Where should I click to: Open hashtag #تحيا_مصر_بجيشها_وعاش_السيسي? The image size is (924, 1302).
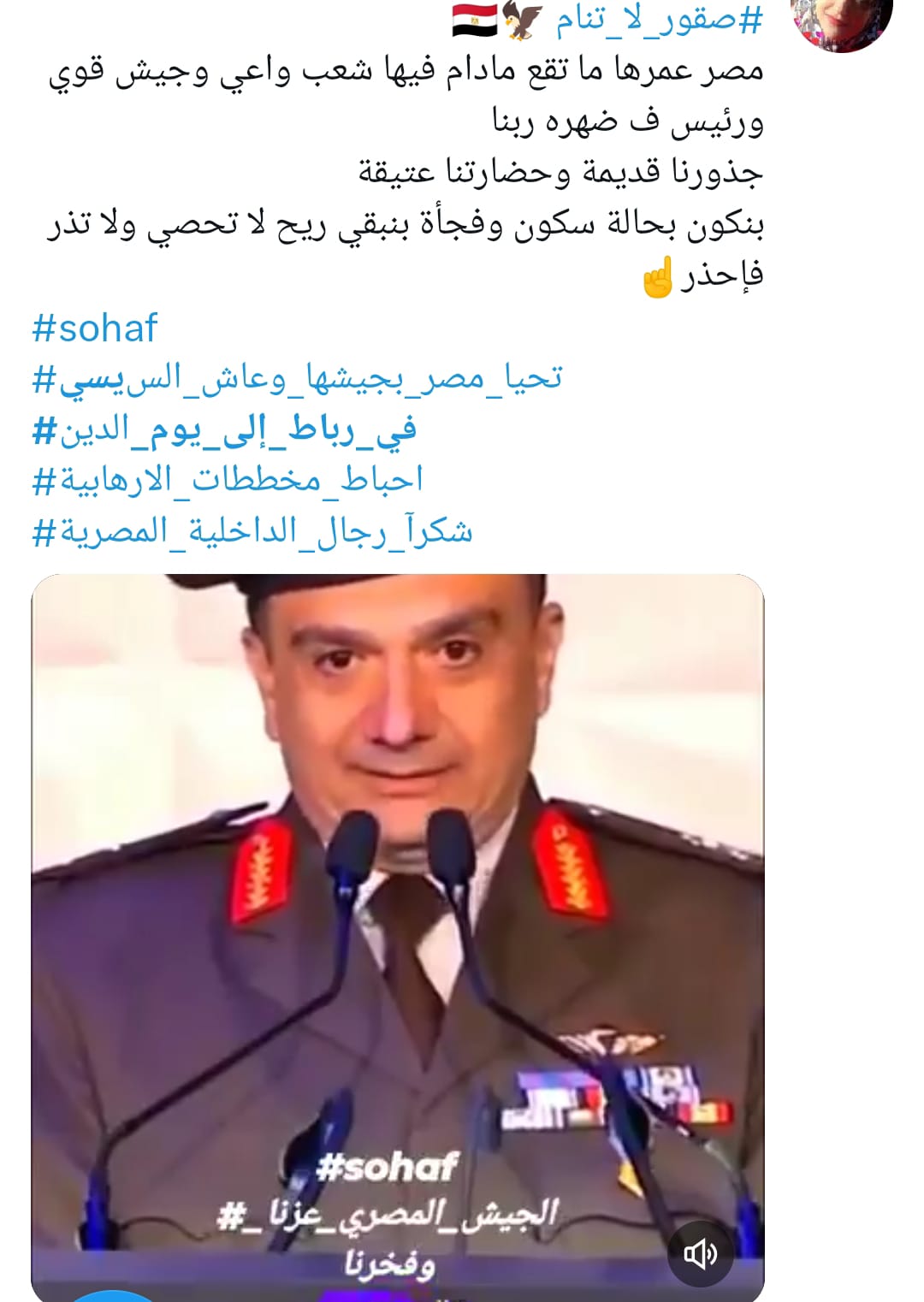click(297, 378)
